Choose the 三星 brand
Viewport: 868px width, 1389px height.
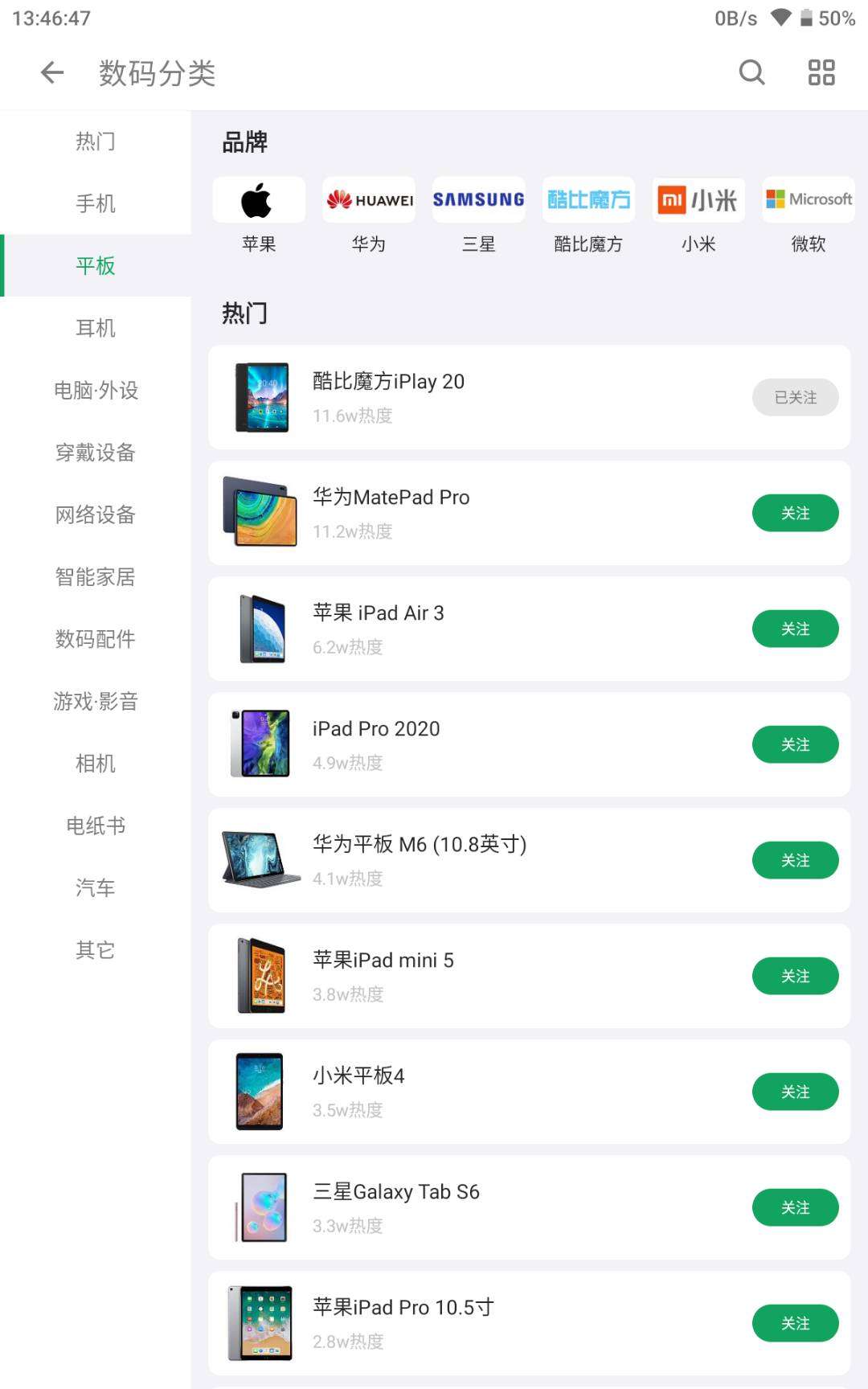point(479,215)
